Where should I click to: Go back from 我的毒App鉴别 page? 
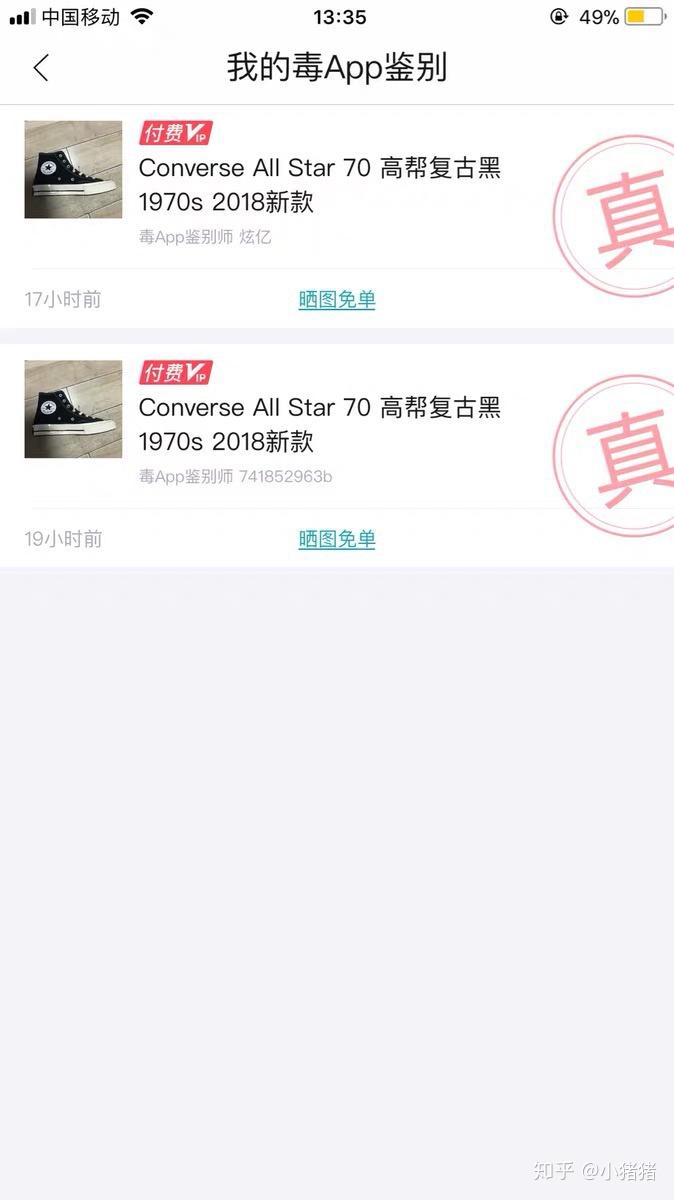(41, 68)
